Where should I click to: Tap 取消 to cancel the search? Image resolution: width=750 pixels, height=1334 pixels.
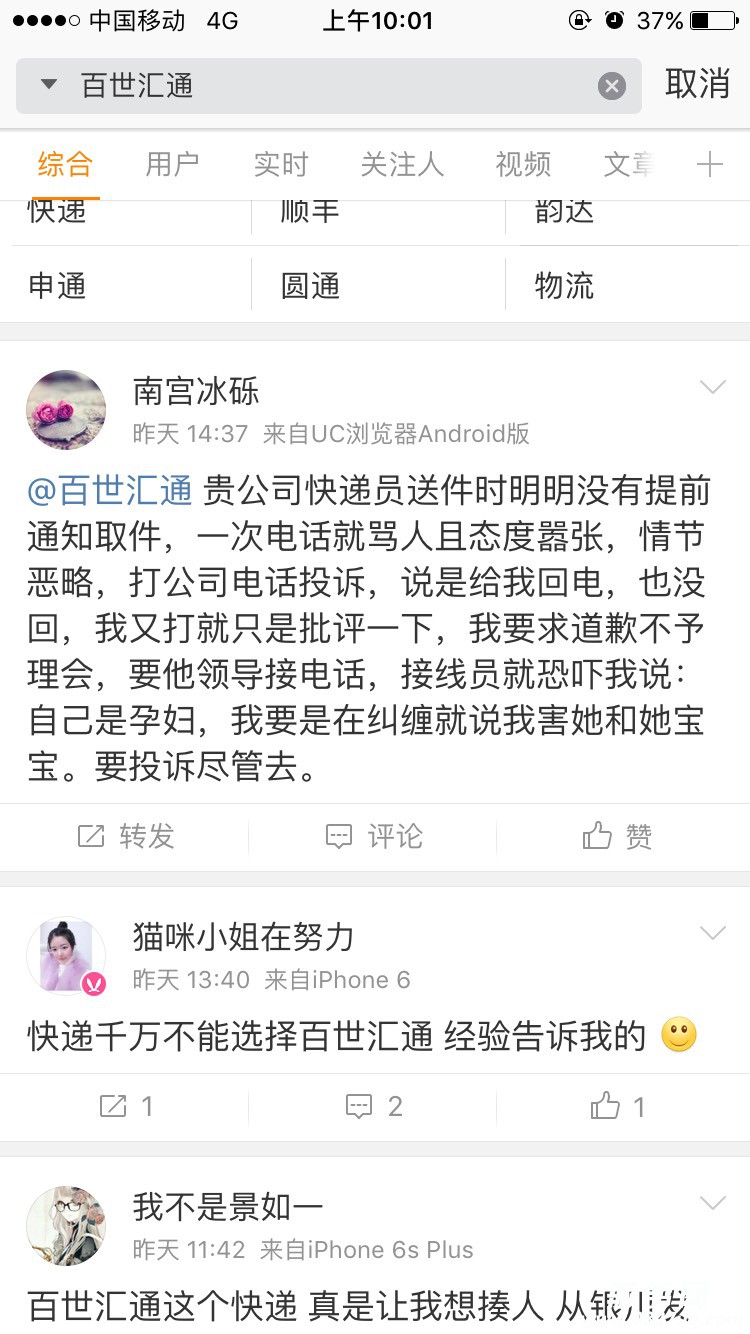[x=698, y=85]
